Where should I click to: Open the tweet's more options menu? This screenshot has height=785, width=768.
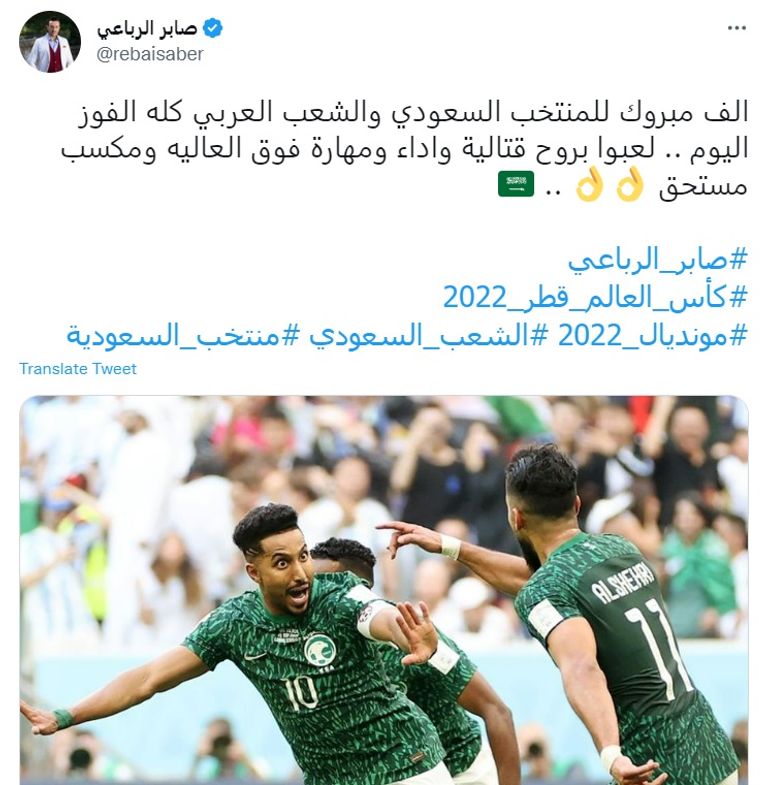click(737, 28)
